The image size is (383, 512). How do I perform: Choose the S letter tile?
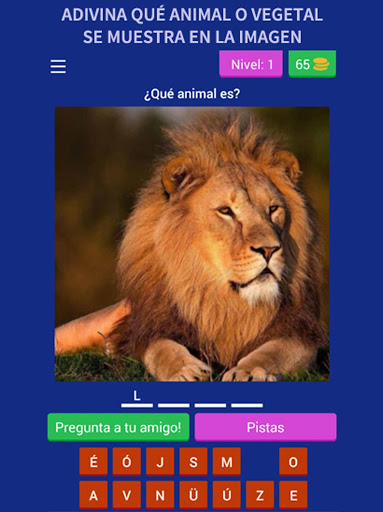coord(193,462)
